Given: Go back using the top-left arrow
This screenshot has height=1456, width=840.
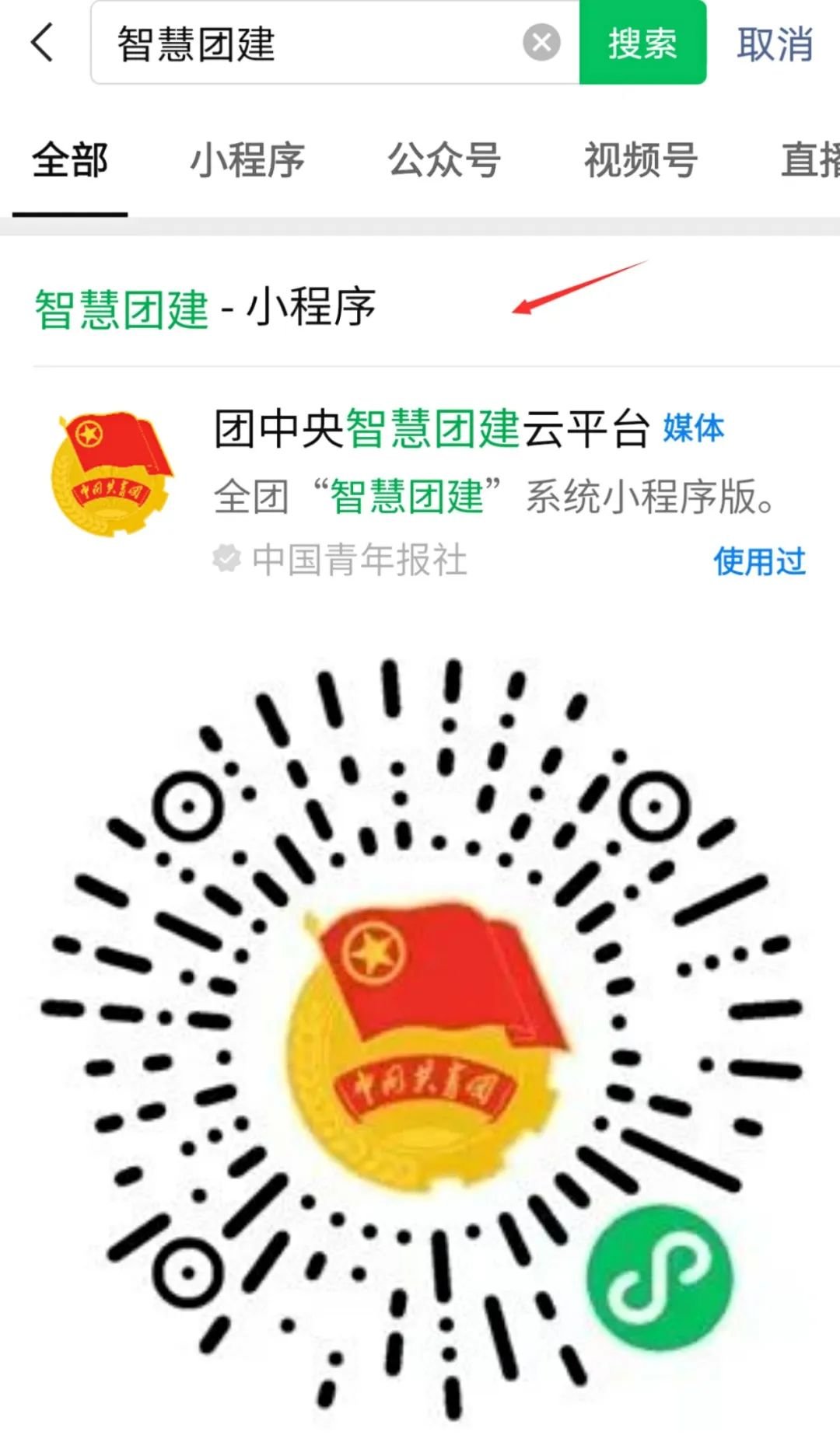Looking at the screenshot, I should coord(43,42).
